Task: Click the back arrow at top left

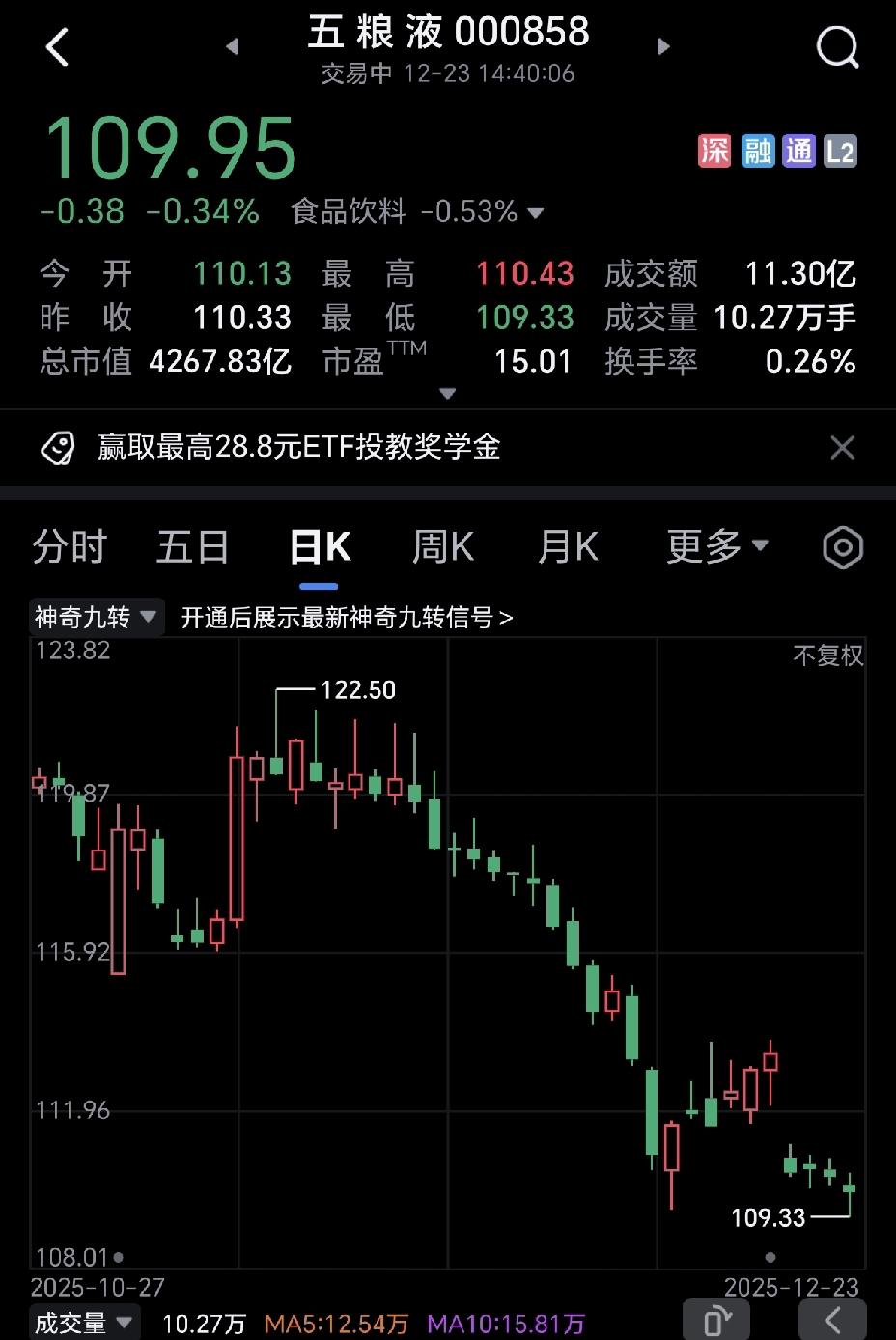Action: [58, 46]
